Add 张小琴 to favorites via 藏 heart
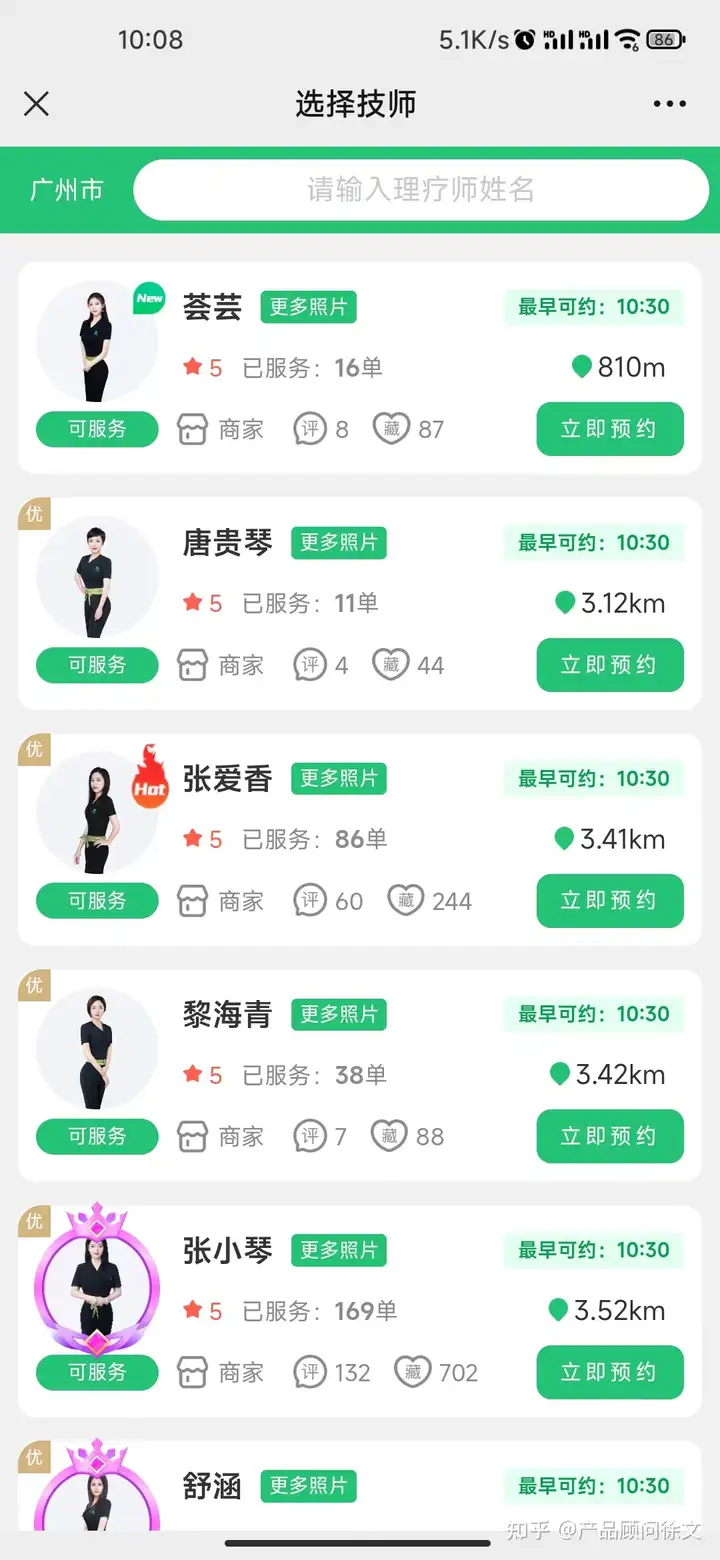Screen dimensions: 720x1560 point(413,1373)
